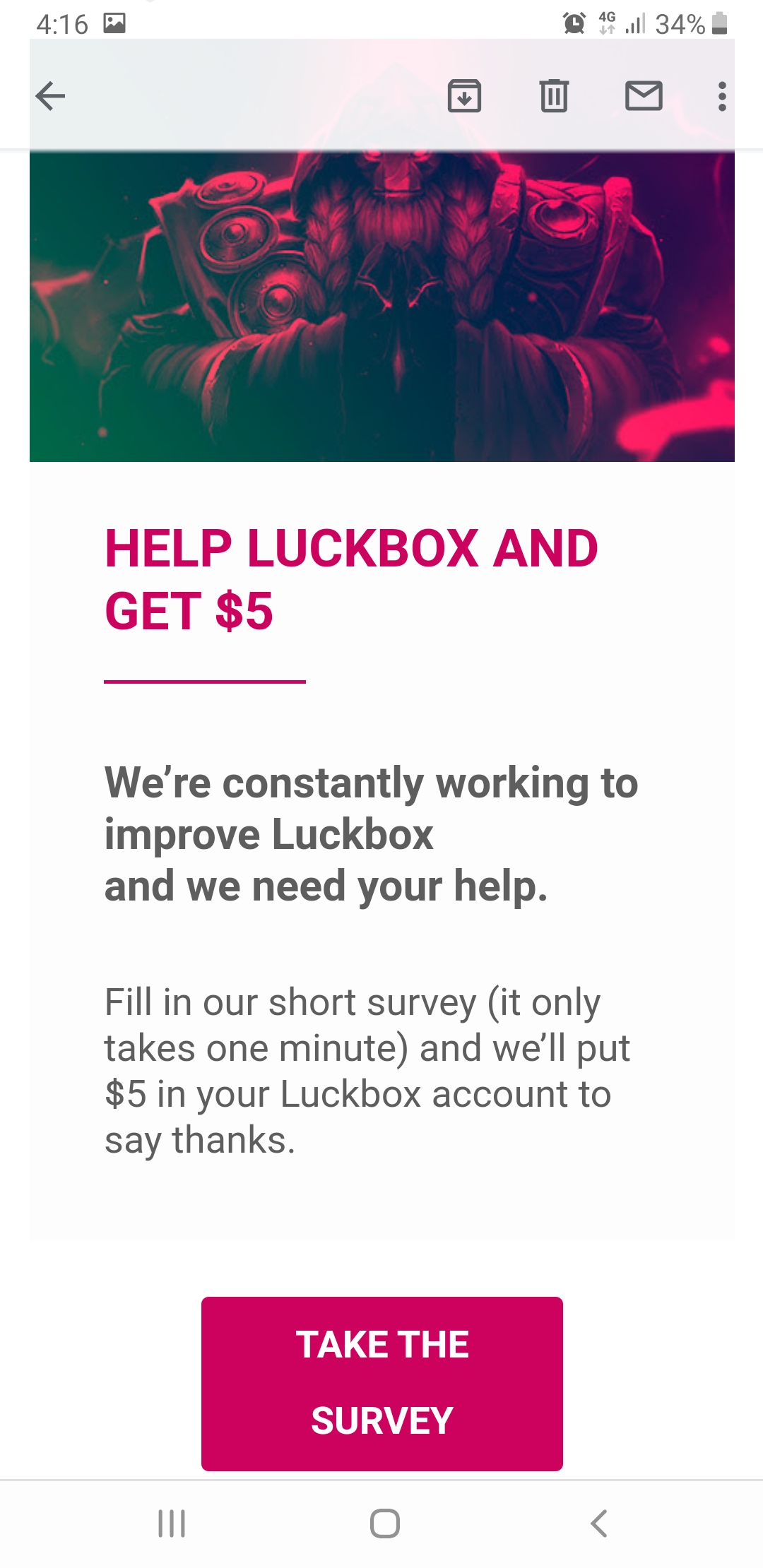This screenshot has height=1568, width=763.
Task: Open the overflow menu
Action: 721,96
